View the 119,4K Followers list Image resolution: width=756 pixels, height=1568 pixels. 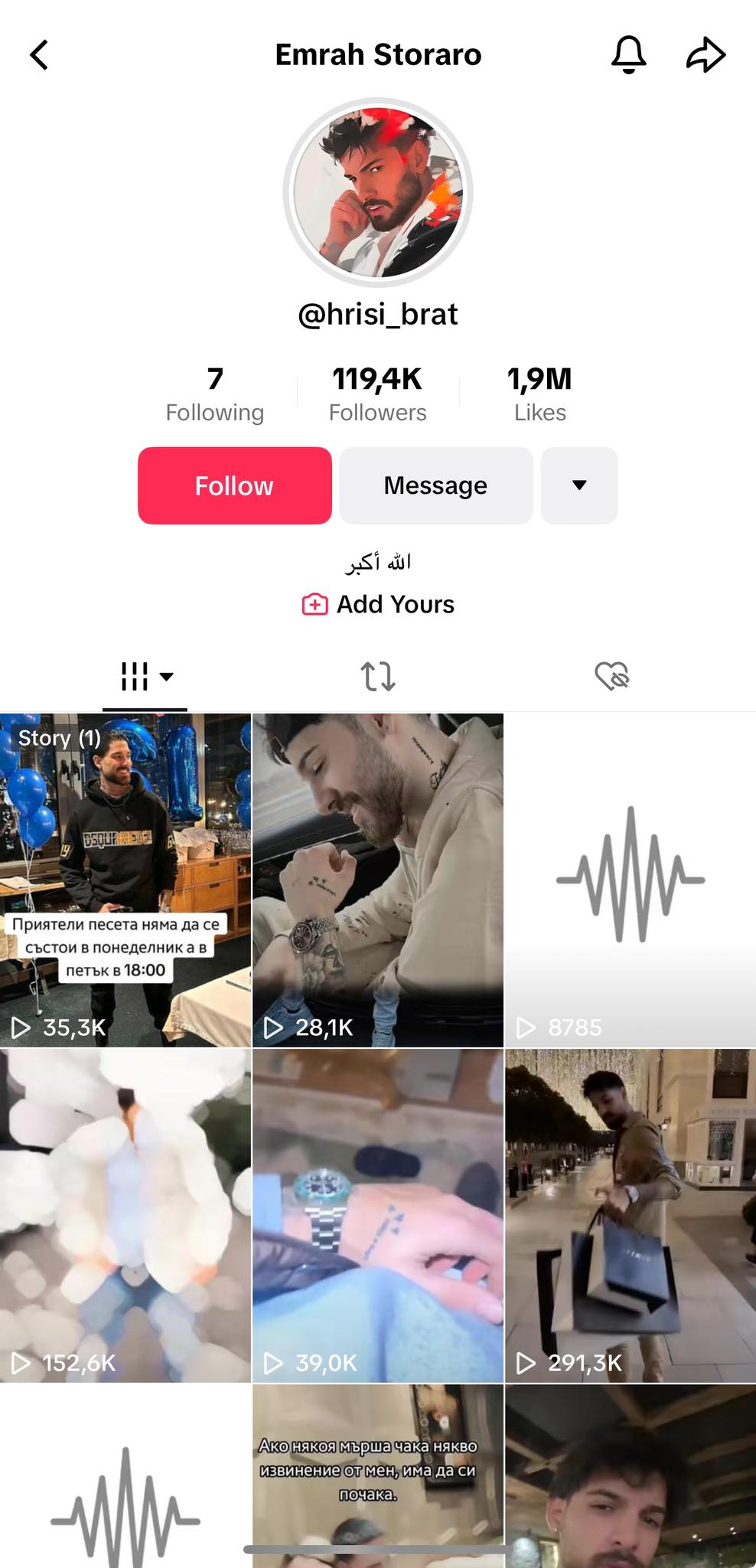click(377, 394)
